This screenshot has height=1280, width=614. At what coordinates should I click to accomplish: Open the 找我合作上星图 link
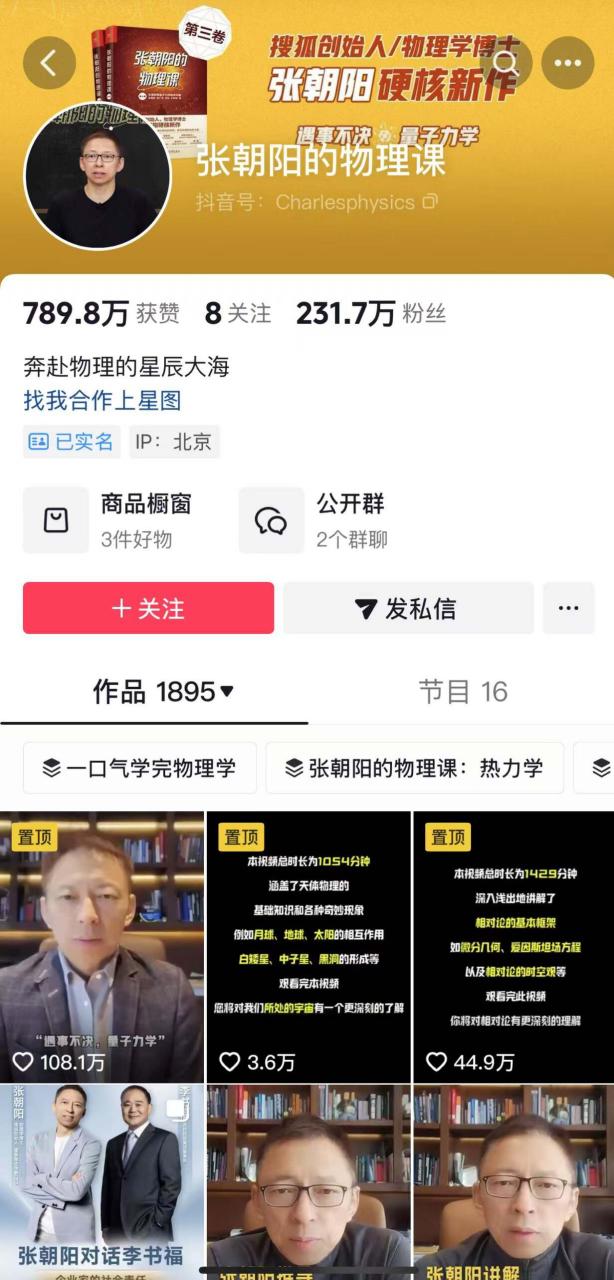coord(102,400)
